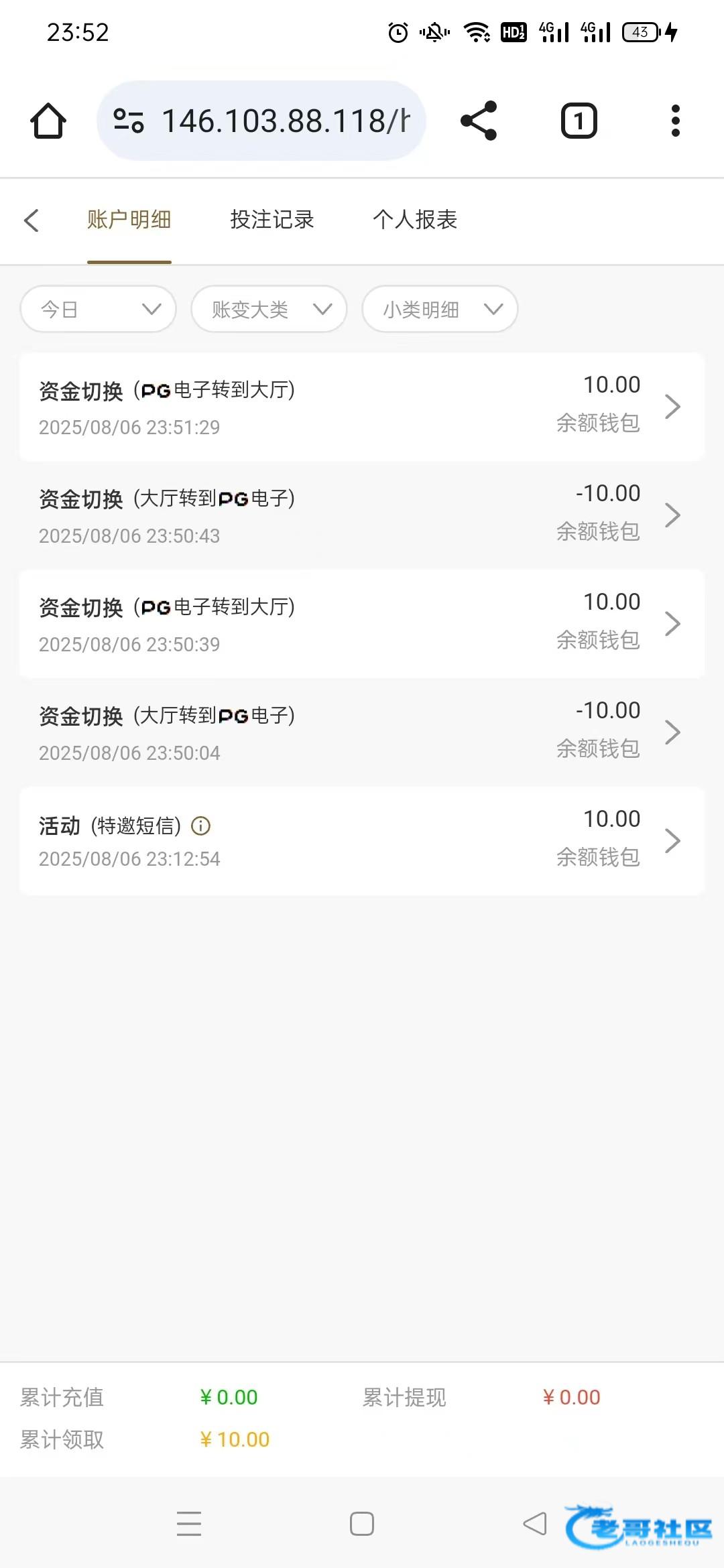
Task: Tap the system recent apps button
Action: click(x=189, y=1523)
